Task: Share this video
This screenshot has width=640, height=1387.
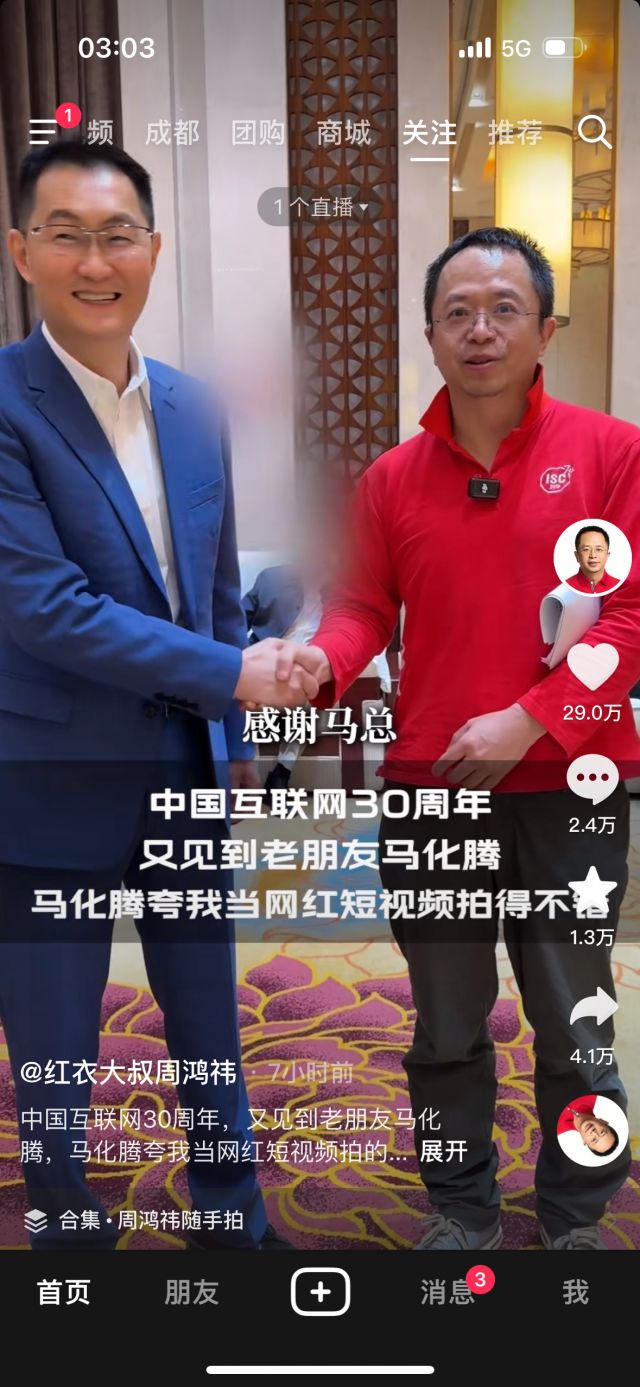Action: (x=592, y=1008)
